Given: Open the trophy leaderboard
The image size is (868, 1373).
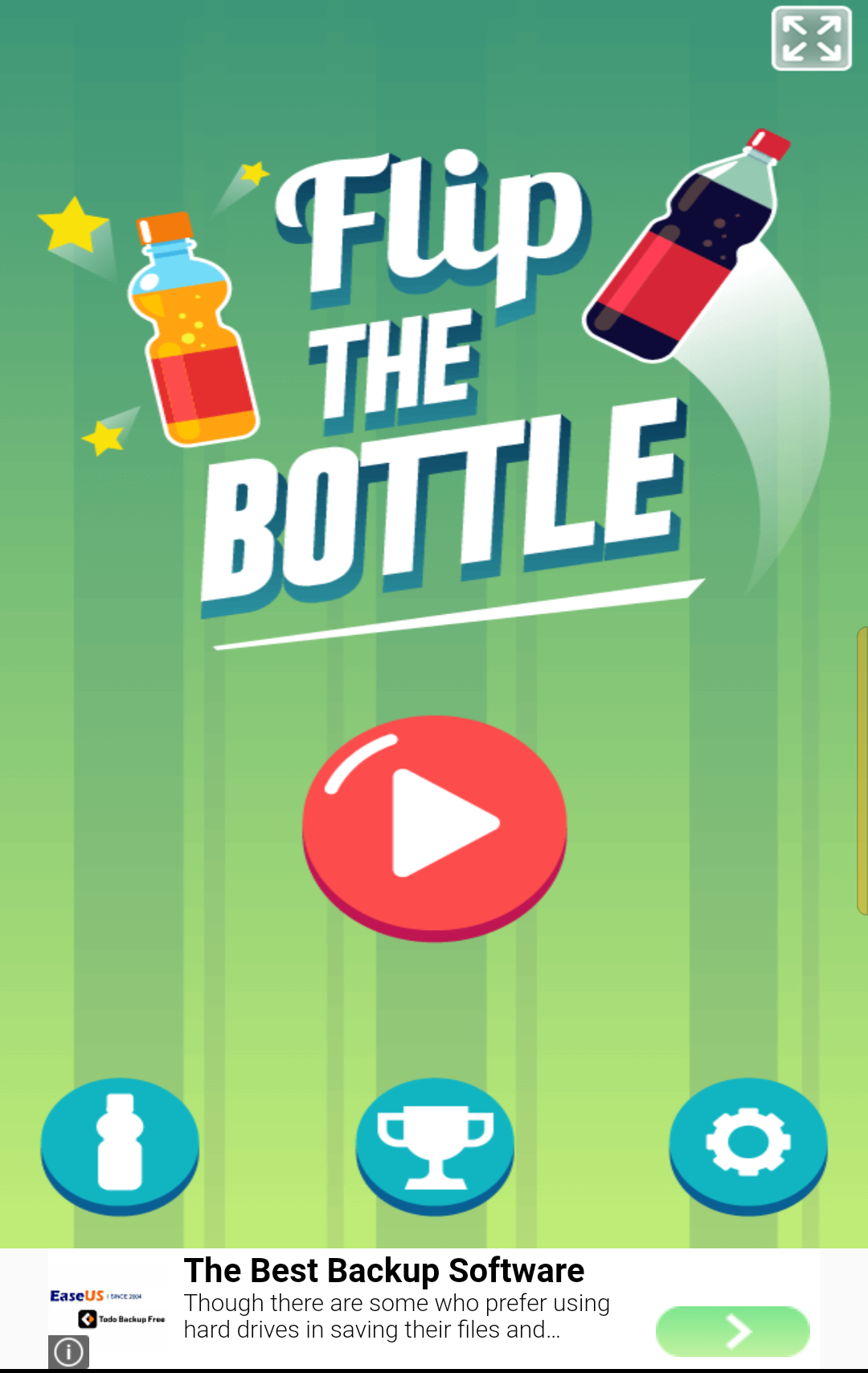Looking at the screenshot, I should point(435,1142).
